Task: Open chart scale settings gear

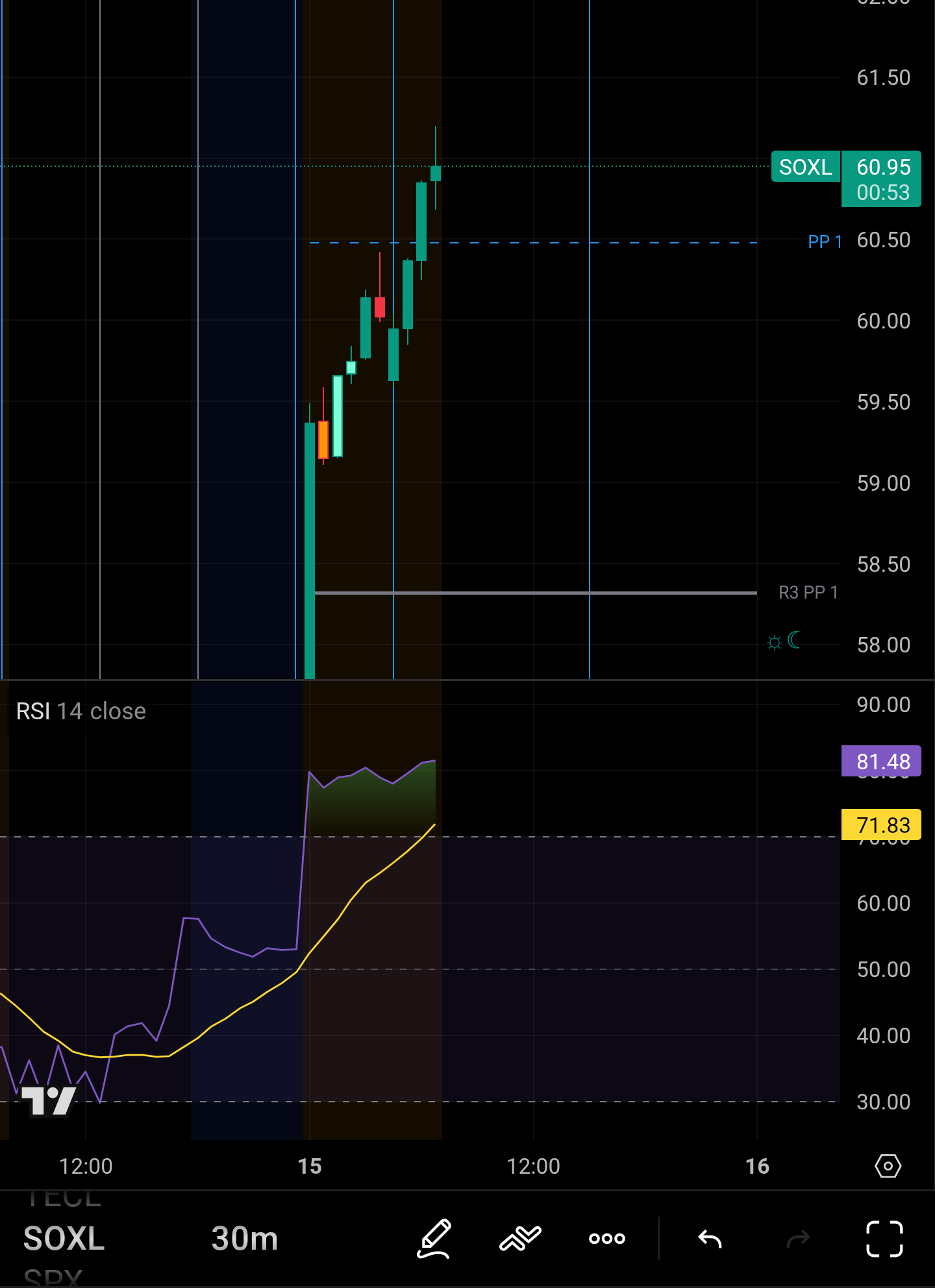Action: 888,1166
